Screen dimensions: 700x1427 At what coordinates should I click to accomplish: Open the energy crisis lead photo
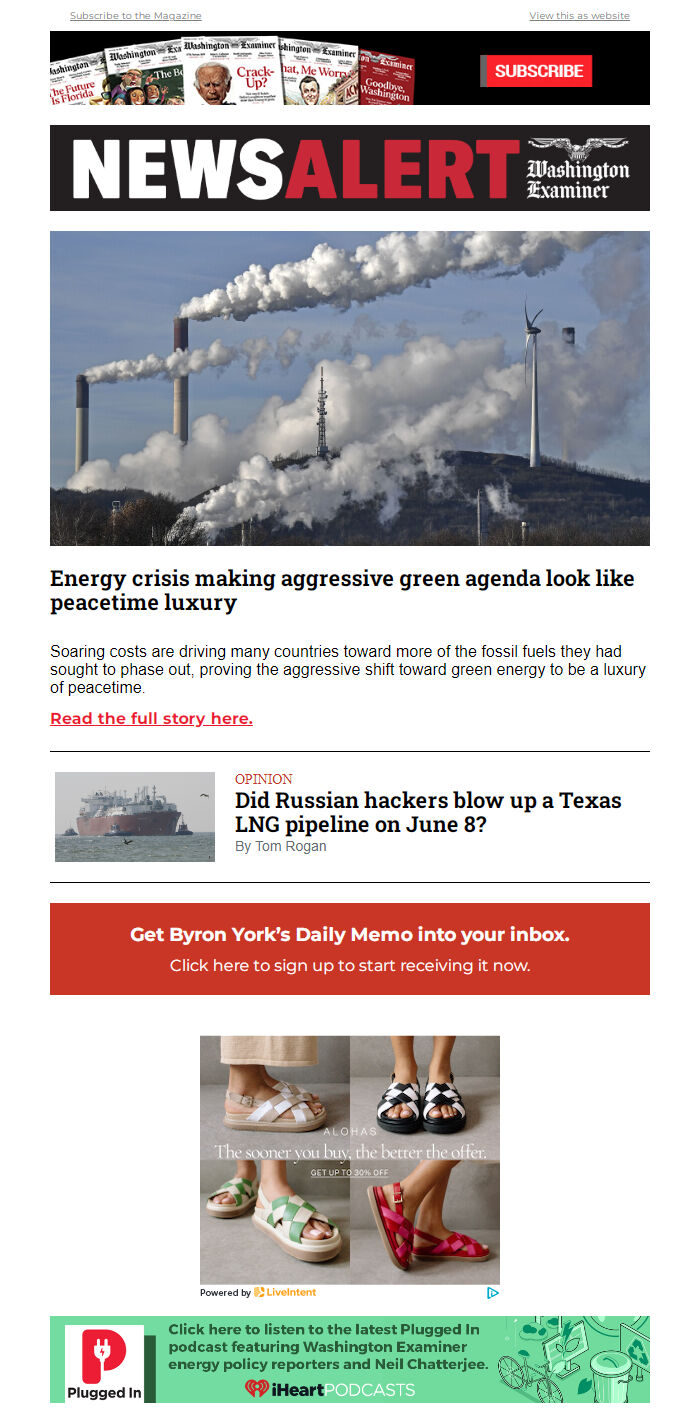click(350, 388)
